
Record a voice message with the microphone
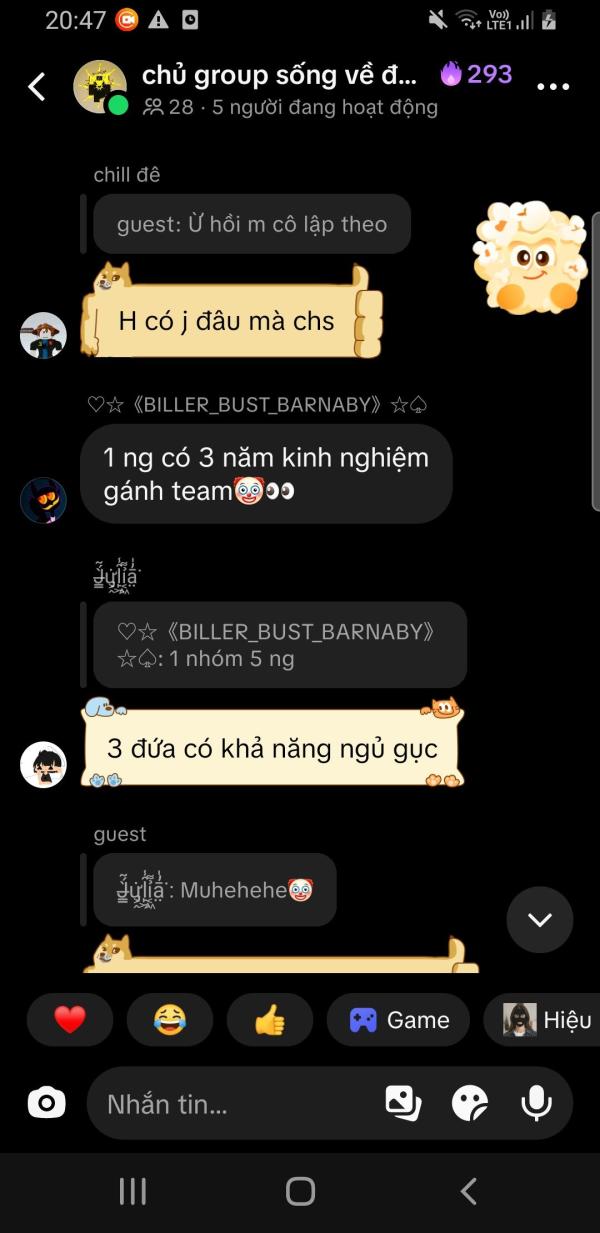pos(537,1104)
